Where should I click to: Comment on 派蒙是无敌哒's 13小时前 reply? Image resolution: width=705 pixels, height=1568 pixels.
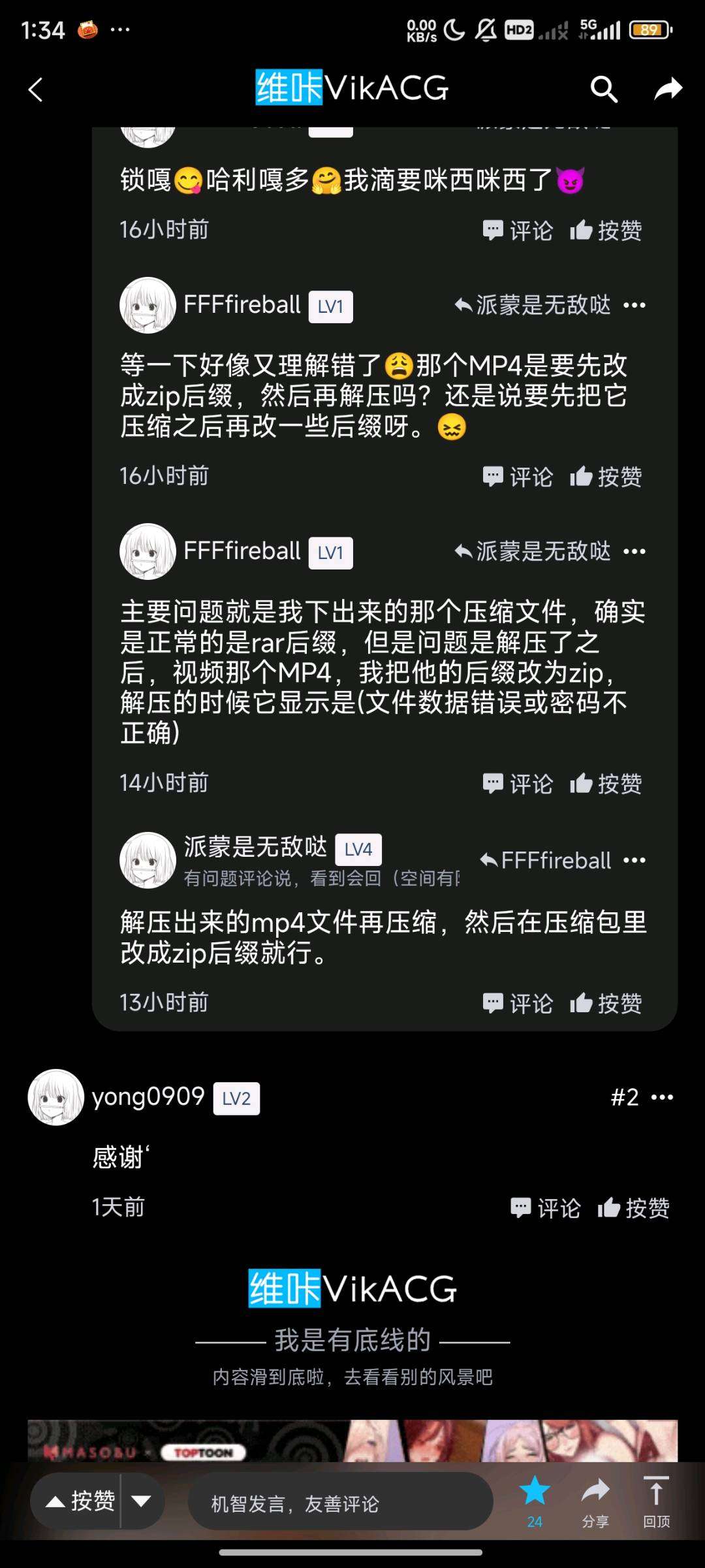[x=518, y=1003]
